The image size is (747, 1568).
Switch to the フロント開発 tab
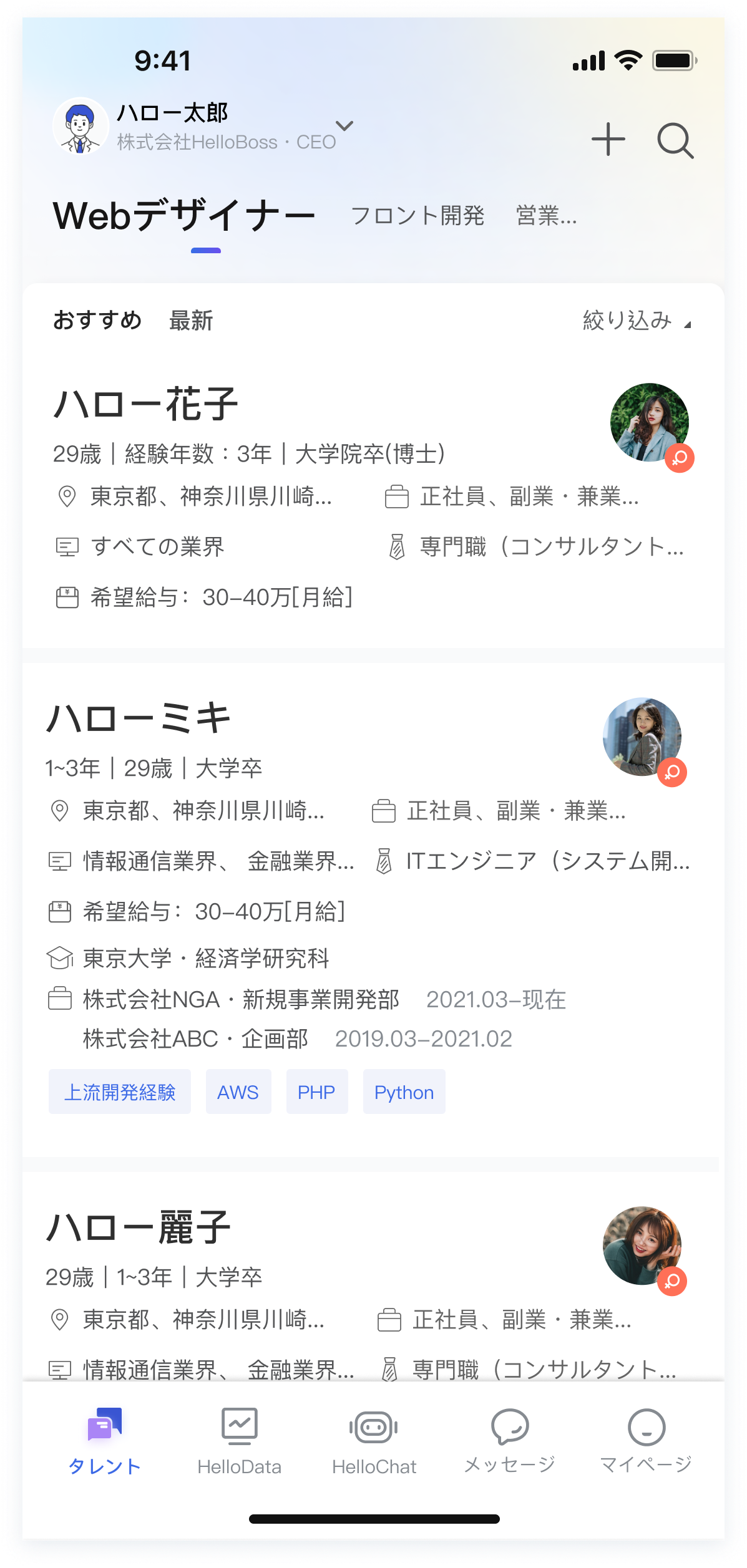(417, 216)
